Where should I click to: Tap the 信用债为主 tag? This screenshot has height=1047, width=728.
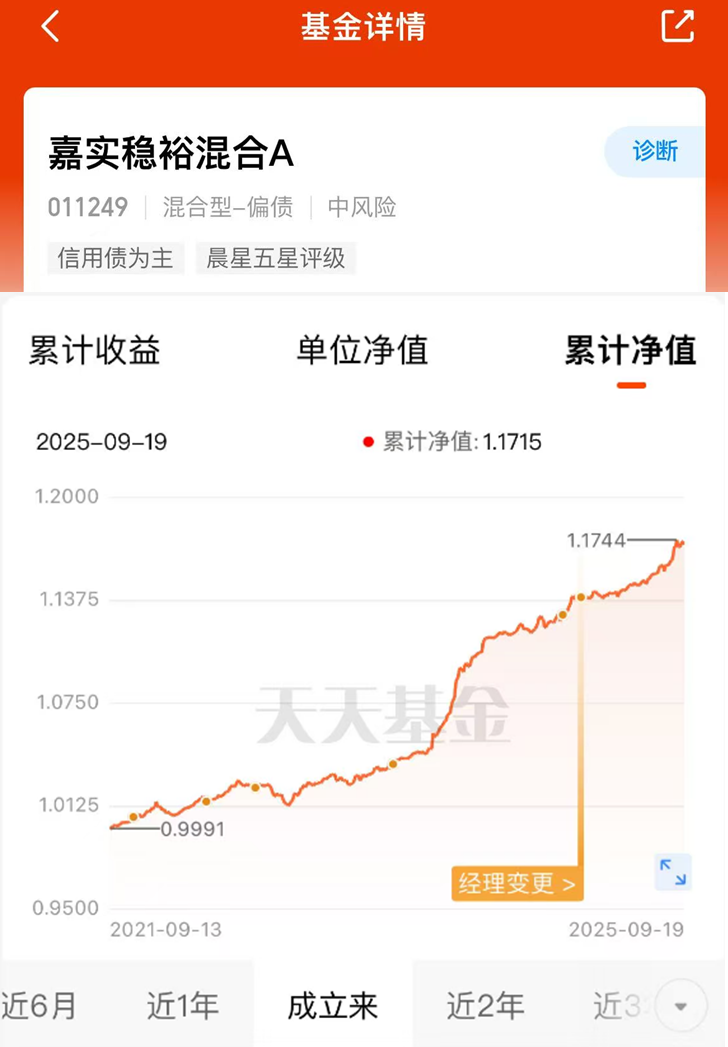pyautogui.click(x=116, y=258)
